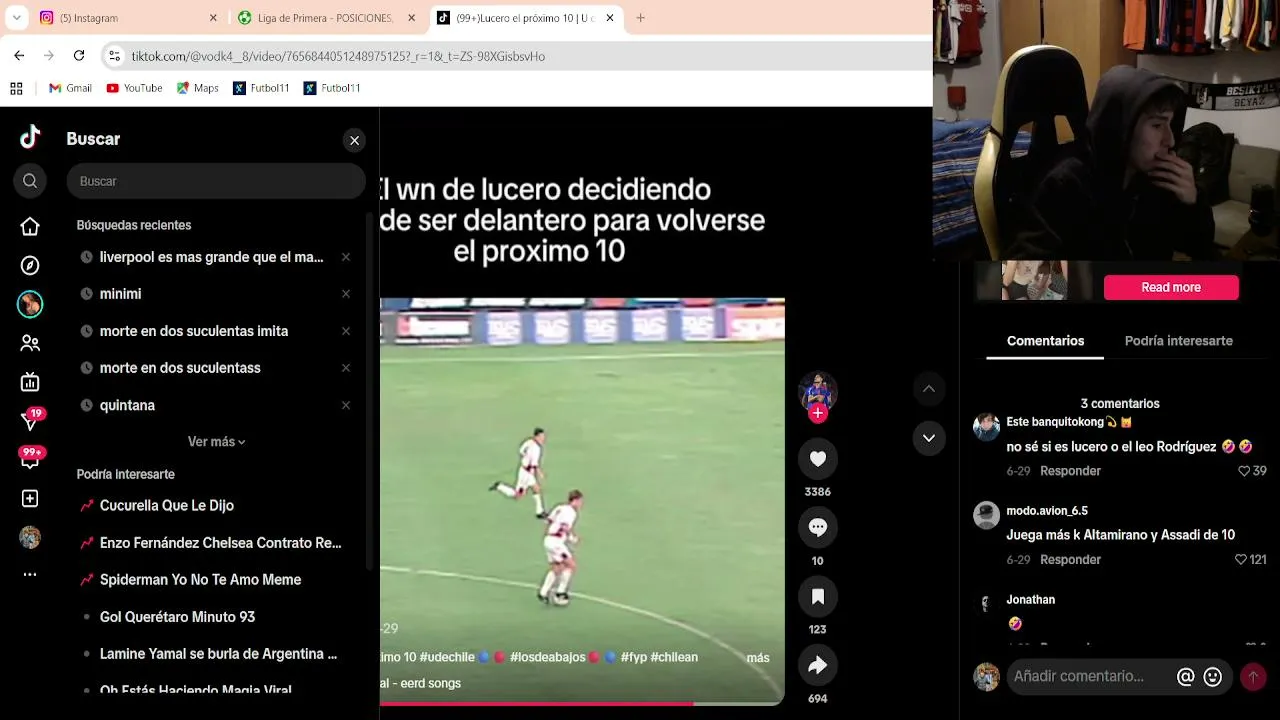Open recent search "minimi"
Screen dimensions: 1280x720
(120, 294)
